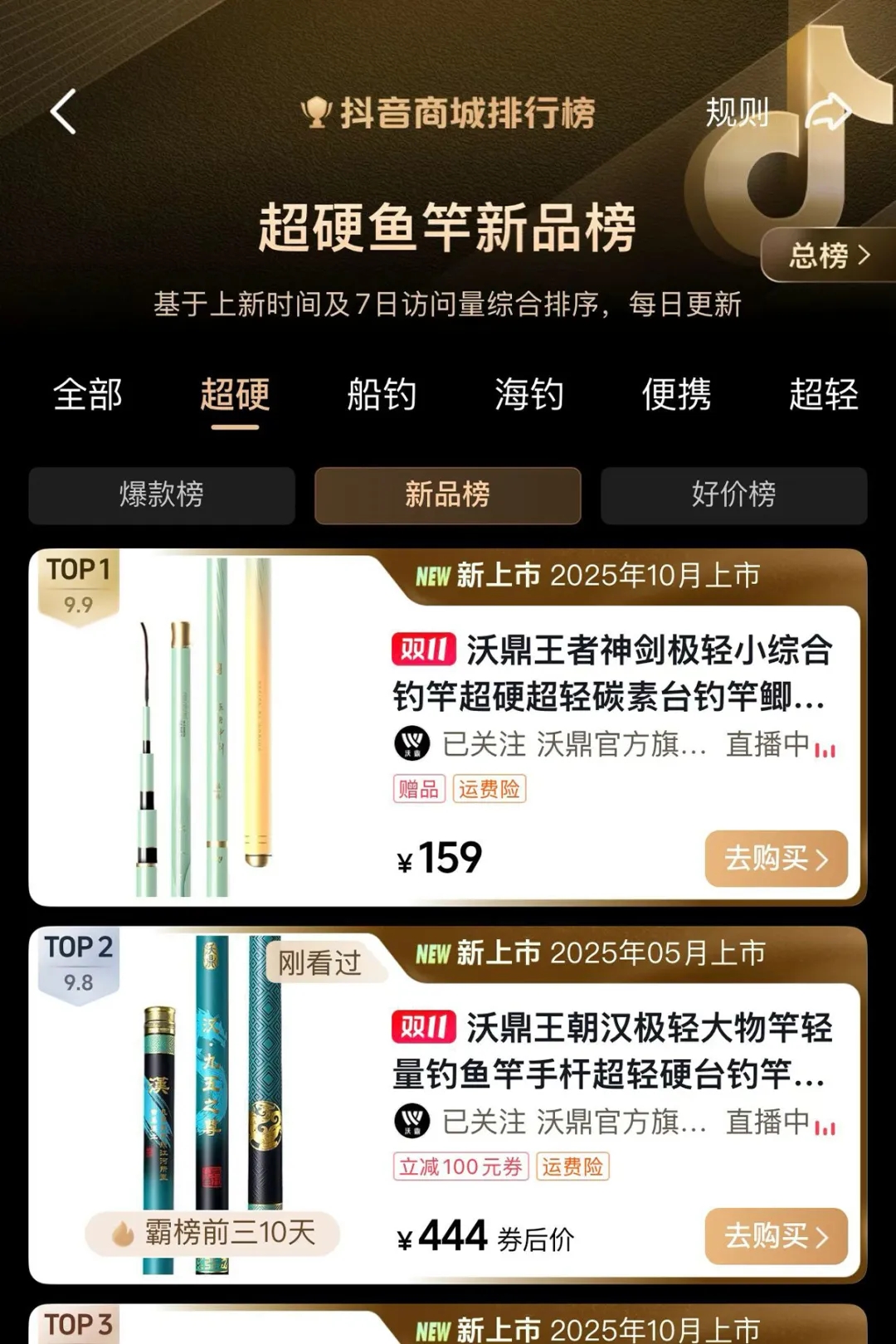Open the 规则 rules page
896x1344 pixels.
(737, 112)
